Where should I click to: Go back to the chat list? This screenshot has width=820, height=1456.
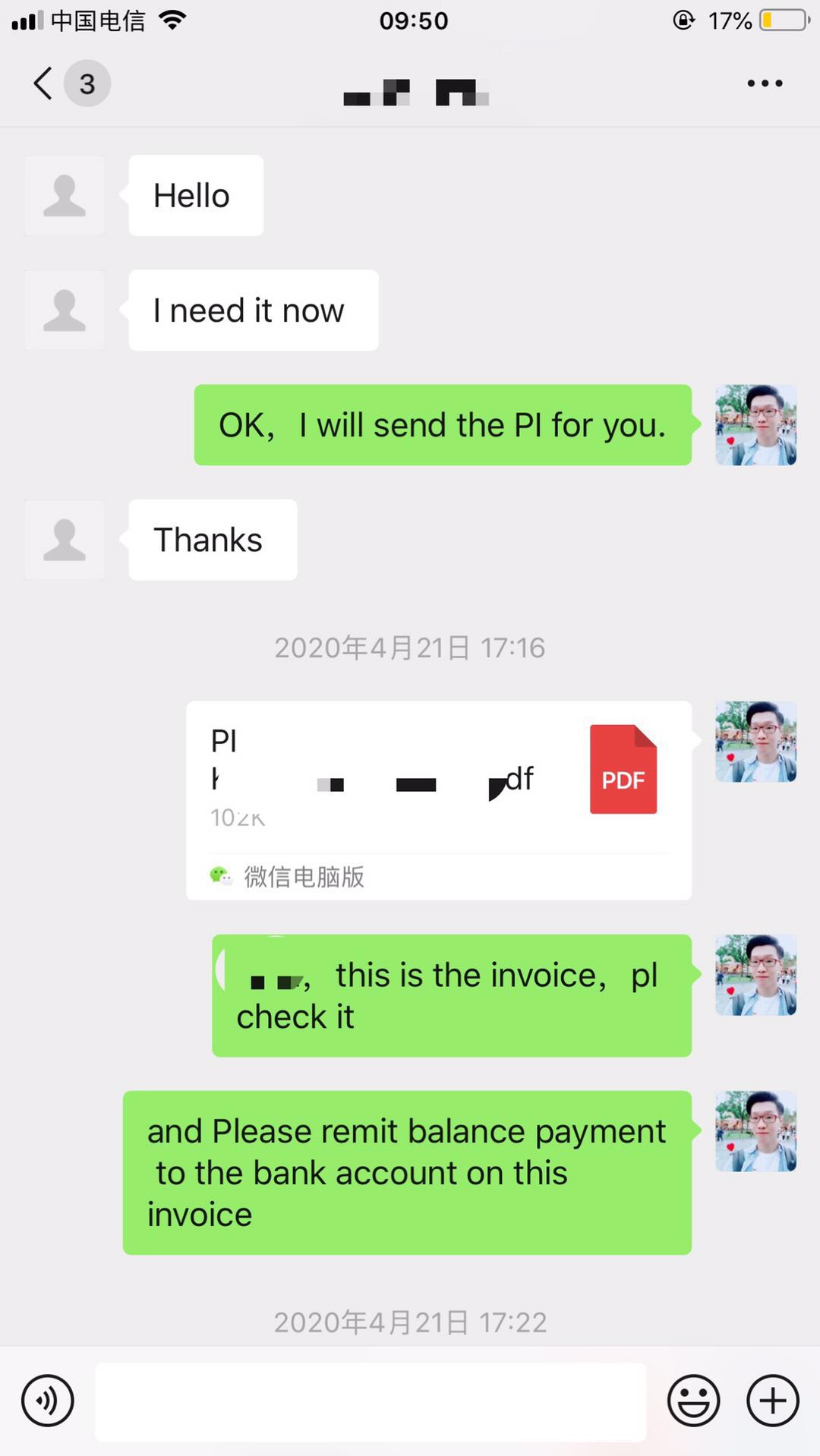[44, 84]
